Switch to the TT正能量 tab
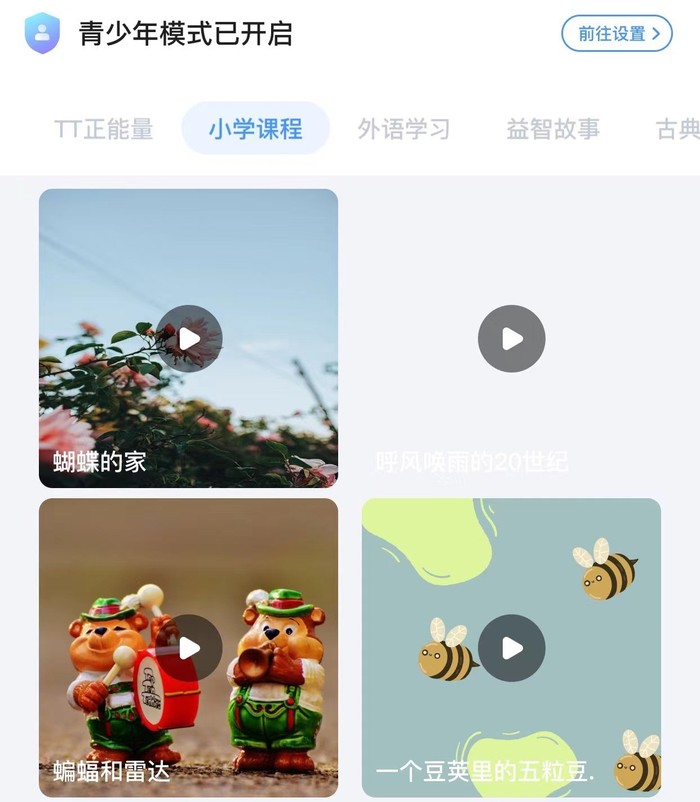Image resolution: width=700 pixels, height=802 pixels. 104,129
